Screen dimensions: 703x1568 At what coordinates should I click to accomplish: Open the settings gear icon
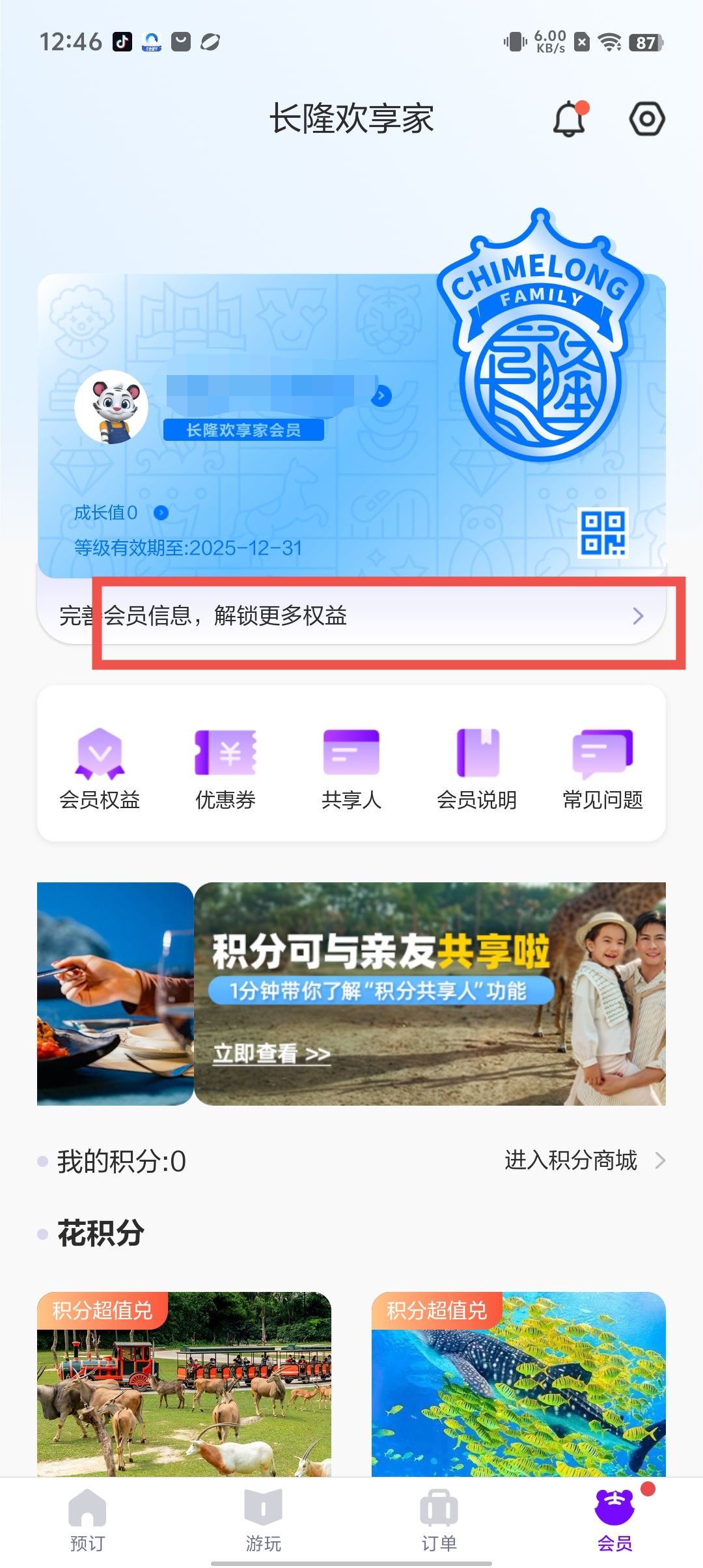point(646,119)
